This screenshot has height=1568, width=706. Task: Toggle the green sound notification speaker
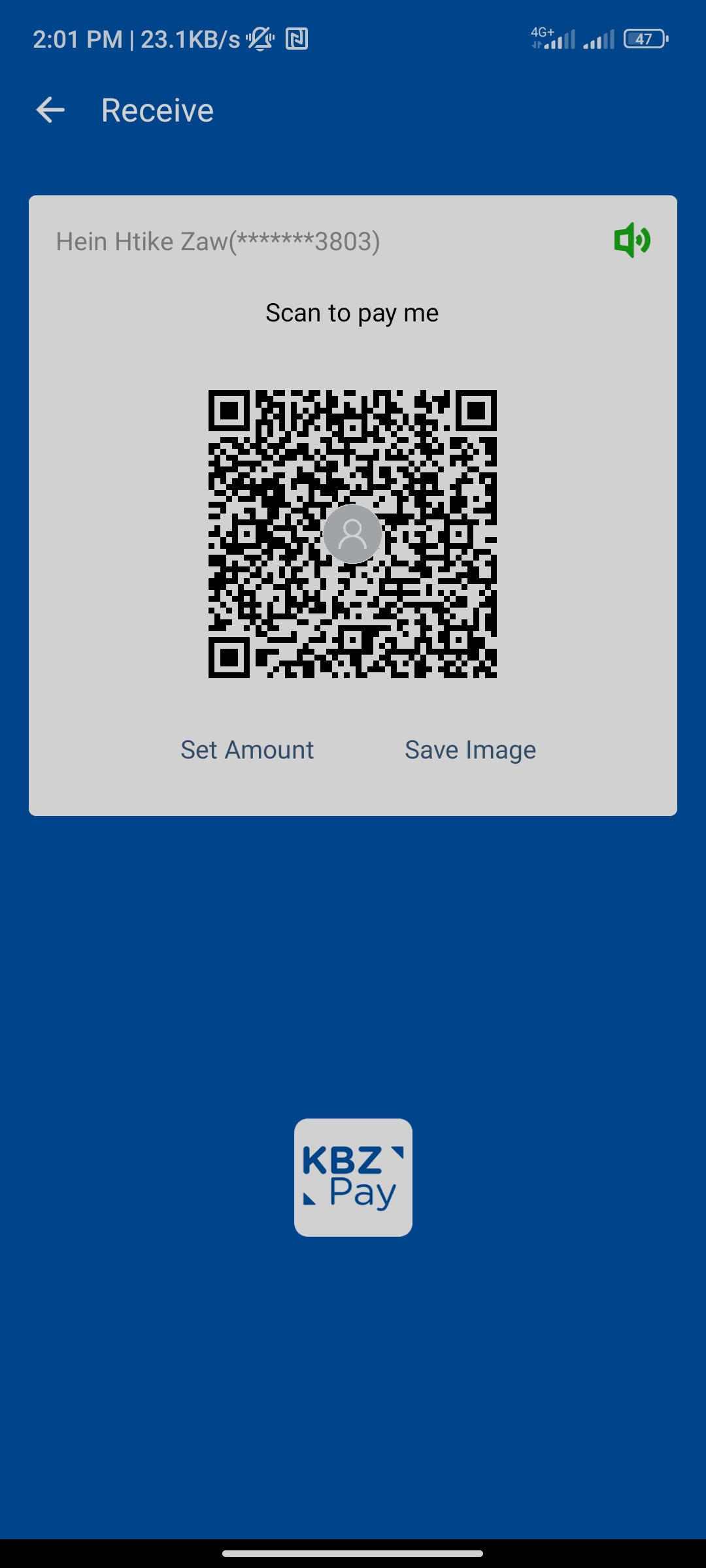point(631,240)
